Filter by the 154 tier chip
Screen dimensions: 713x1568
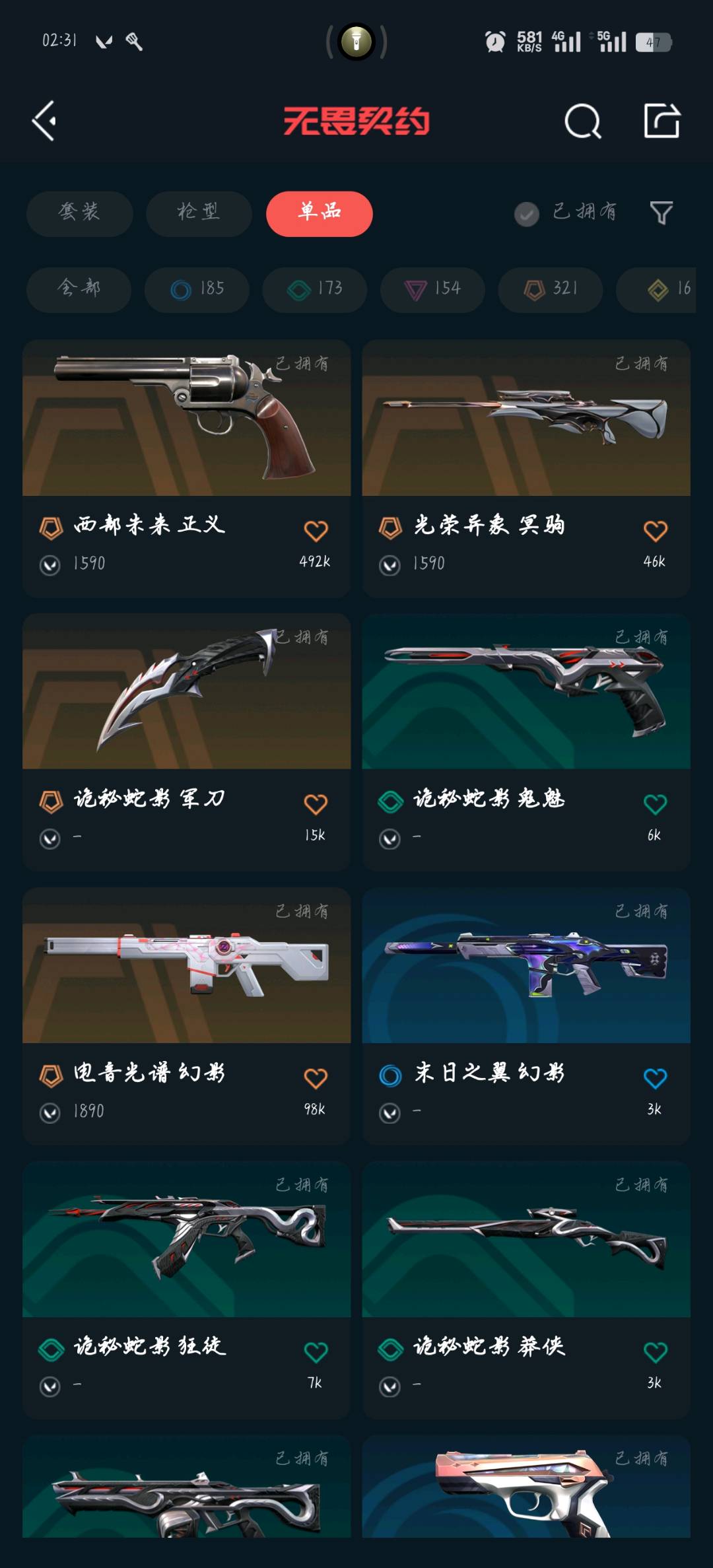[432, 289]
